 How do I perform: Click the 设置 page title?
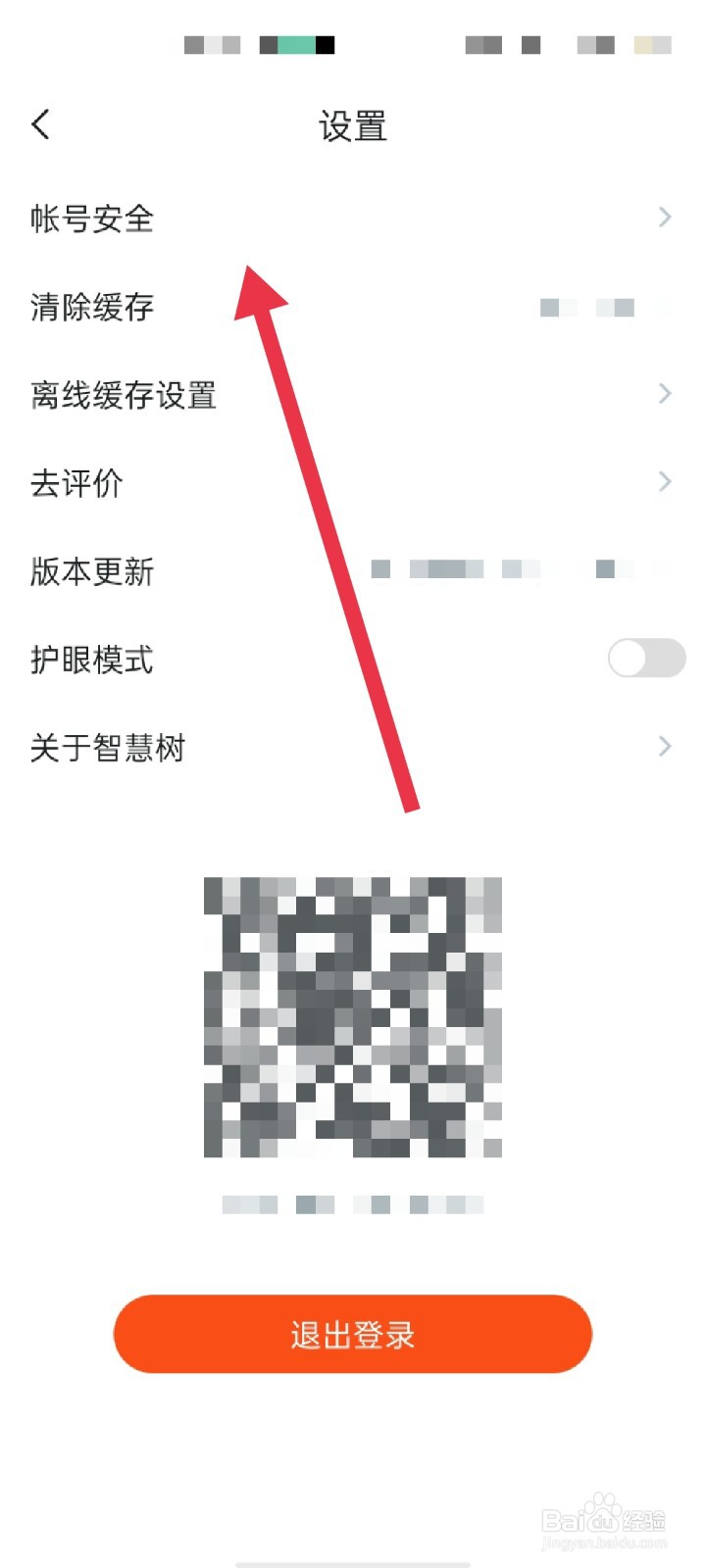(353, 125)
